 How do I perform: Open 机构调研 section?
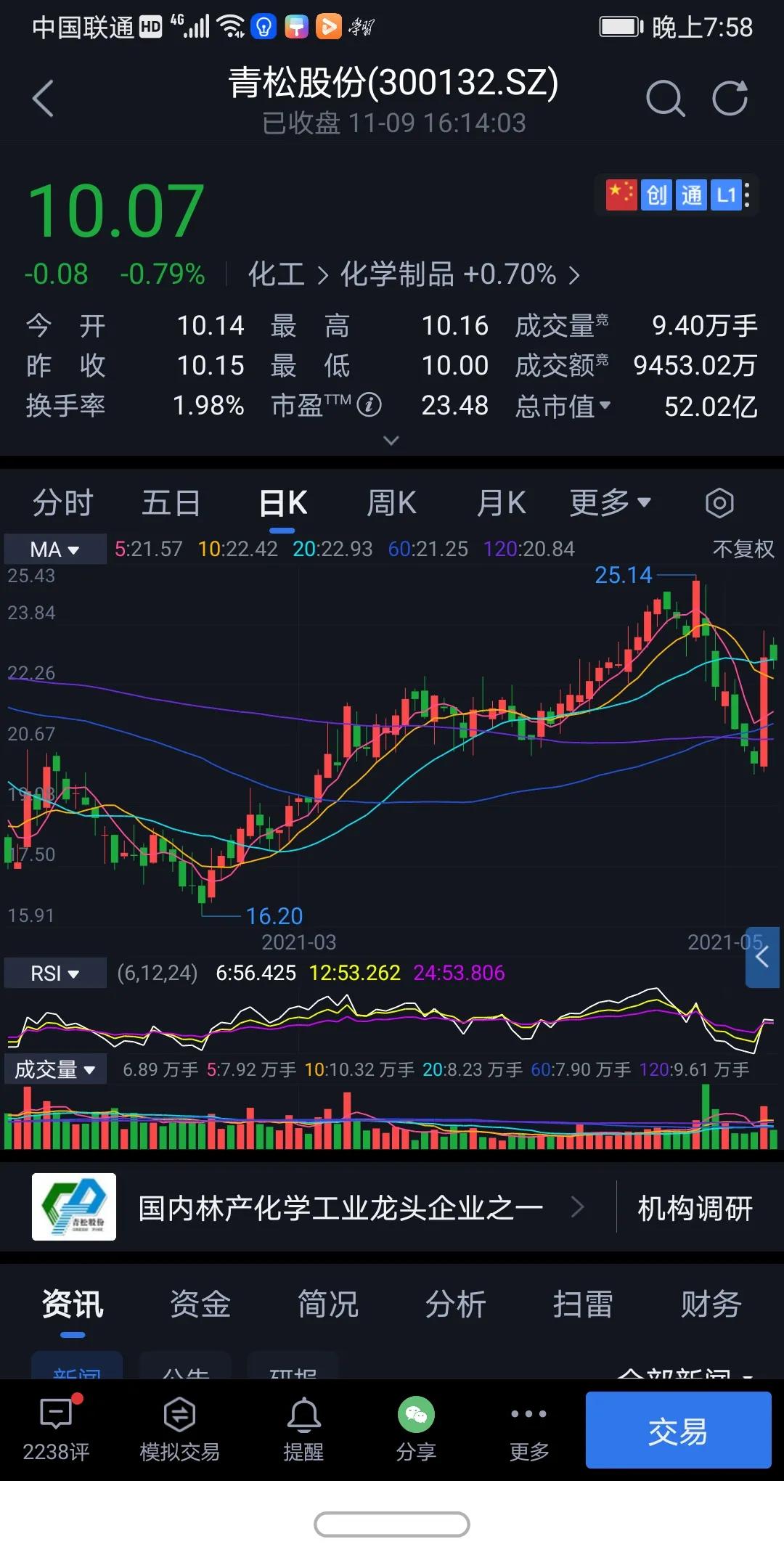point(695,1209)
